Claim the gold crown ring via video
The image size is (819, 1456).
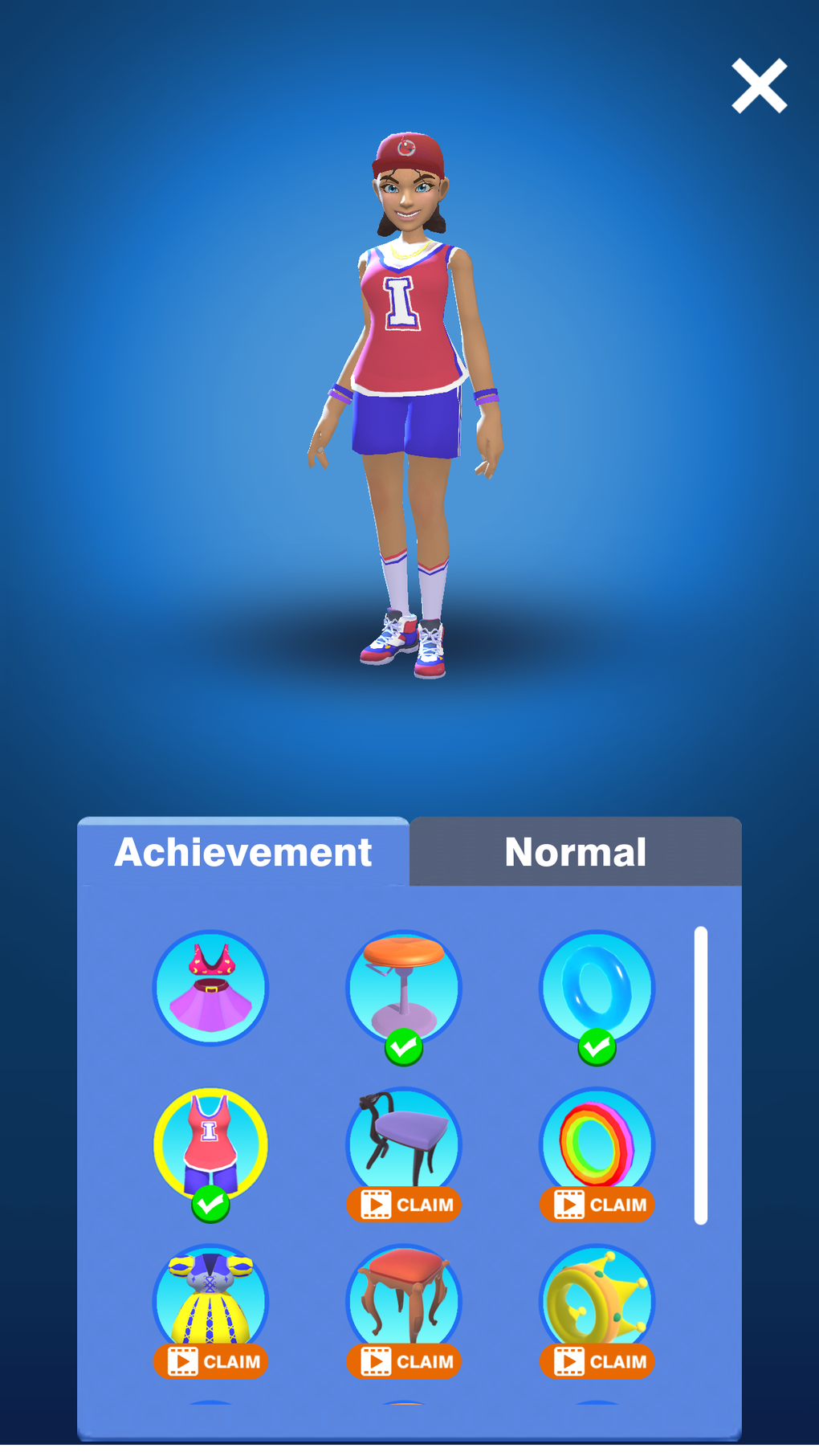click(x=597, y=1361)
